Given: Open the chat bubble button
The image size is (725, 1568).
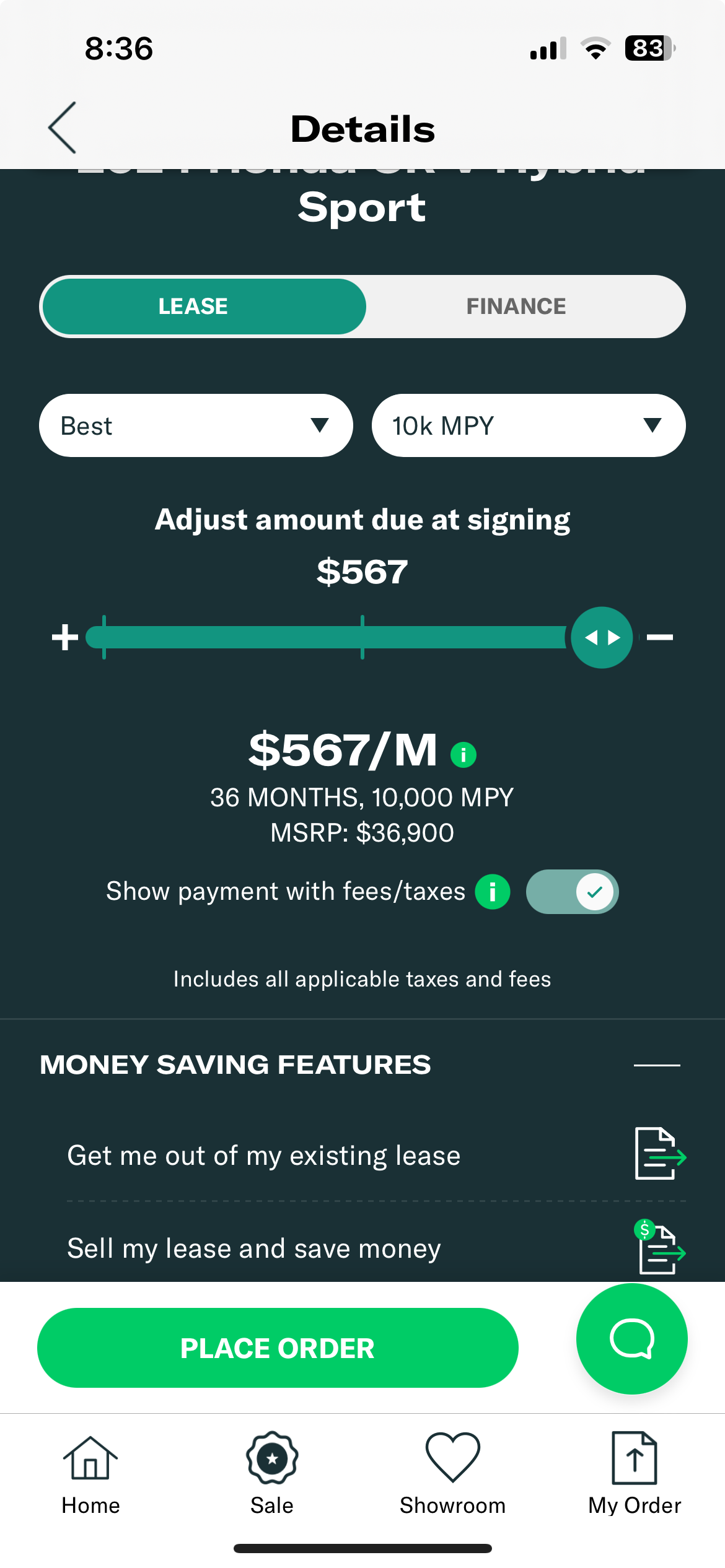Looking at the screenshot, I should click(x=631, y=1339).
